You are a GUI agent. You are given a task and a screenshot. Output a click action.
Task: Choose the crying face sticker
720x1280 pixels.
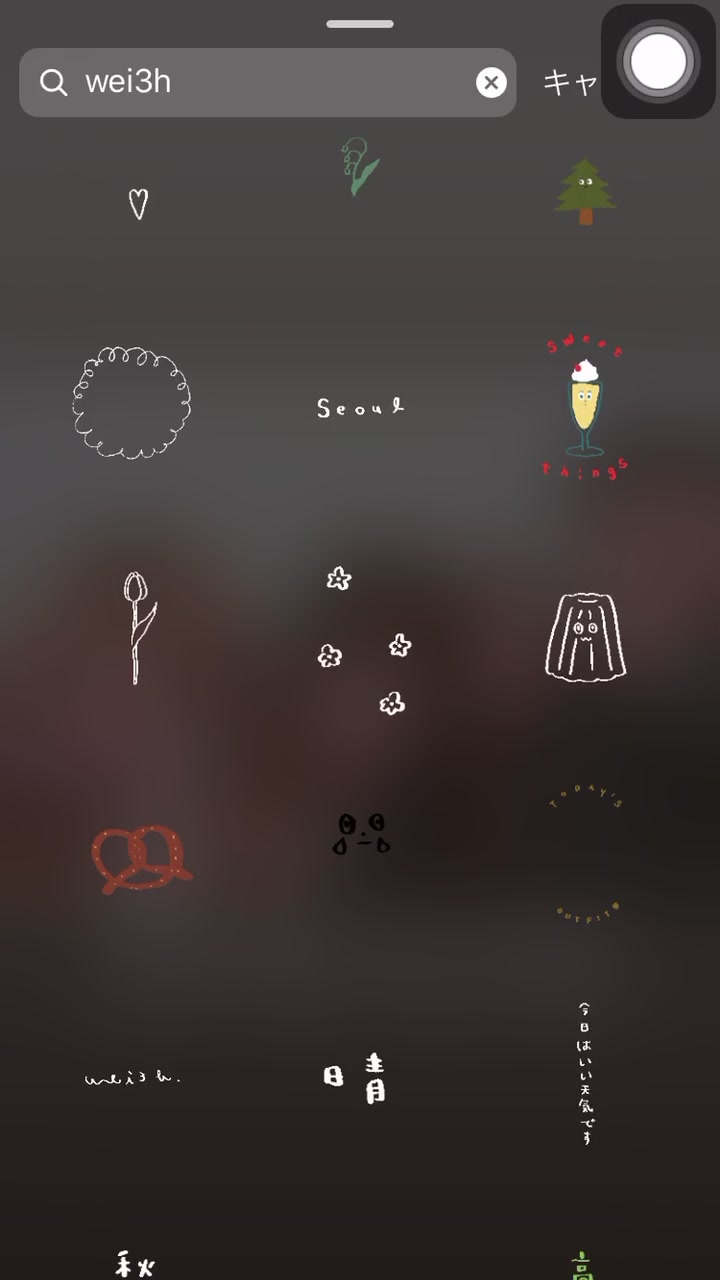[361, 833]
